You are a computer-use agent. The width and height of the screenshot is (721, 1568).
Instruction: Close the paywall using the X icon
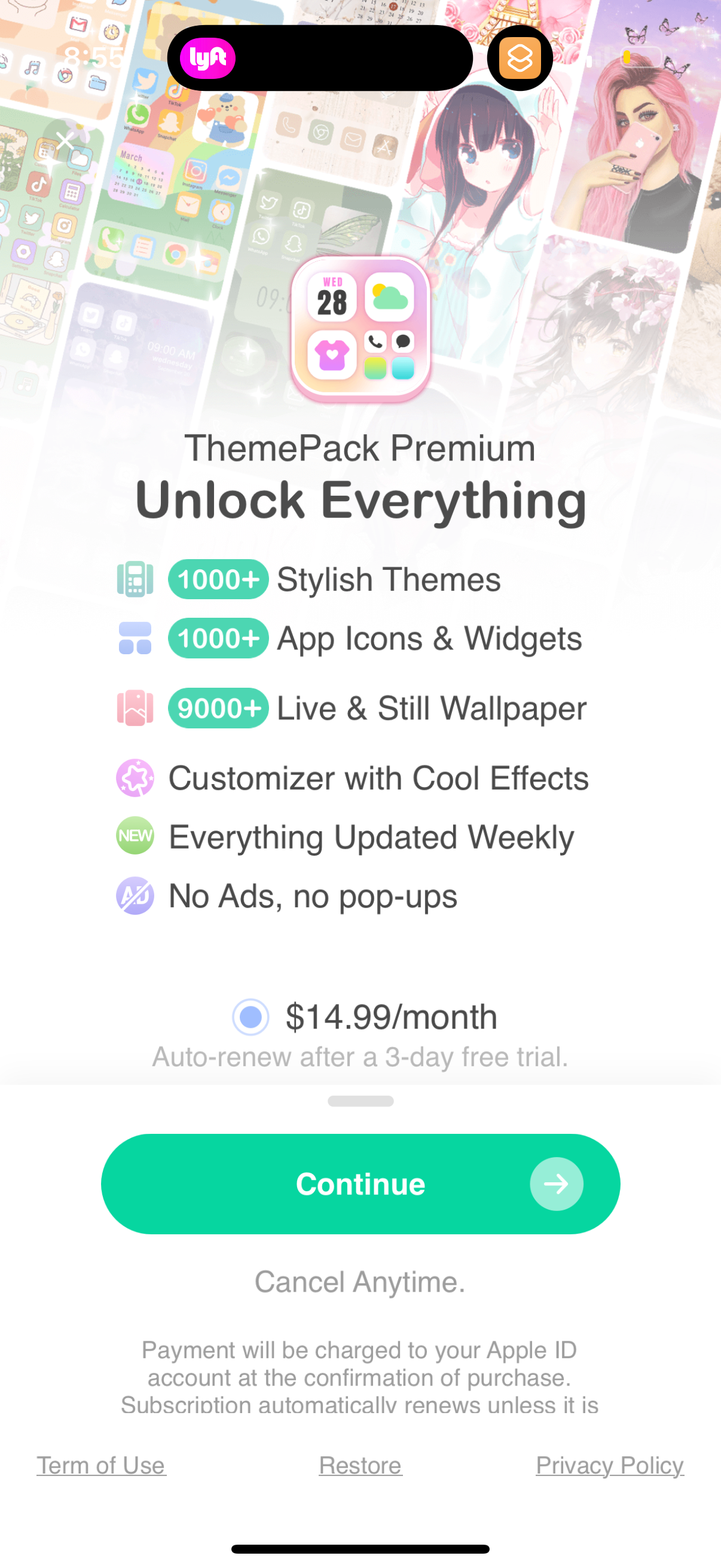coord(64,139)
